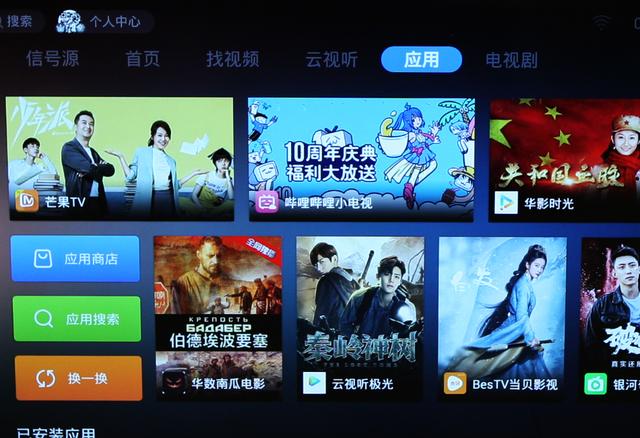This screenshot has height=438, width=640.
Task: Switch to the 找视频 tab
Action: [232, 59]
